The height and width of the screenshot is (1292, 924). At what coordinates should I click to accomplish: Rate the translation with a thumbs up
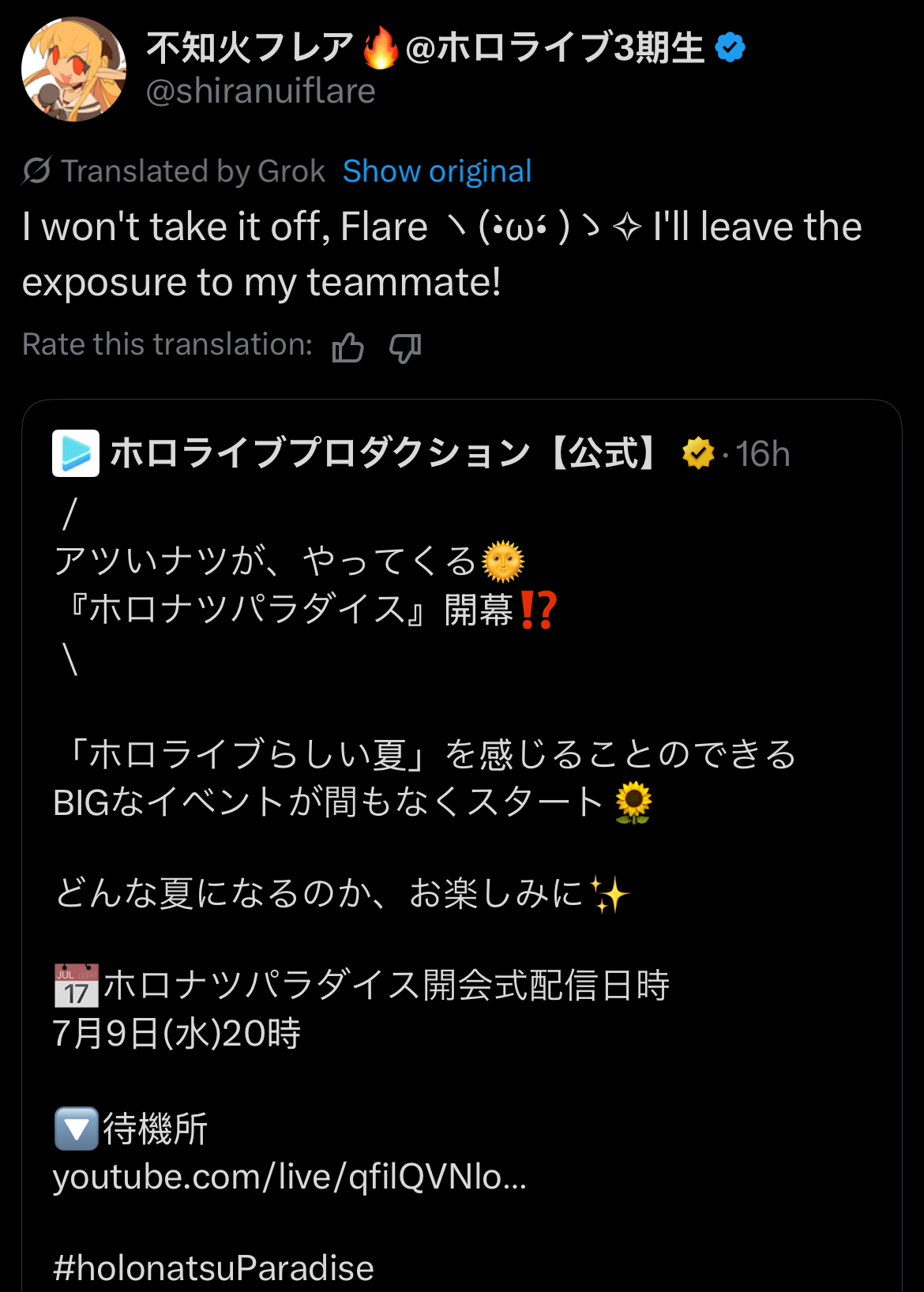pyautogui.click(x=347, y=347)
